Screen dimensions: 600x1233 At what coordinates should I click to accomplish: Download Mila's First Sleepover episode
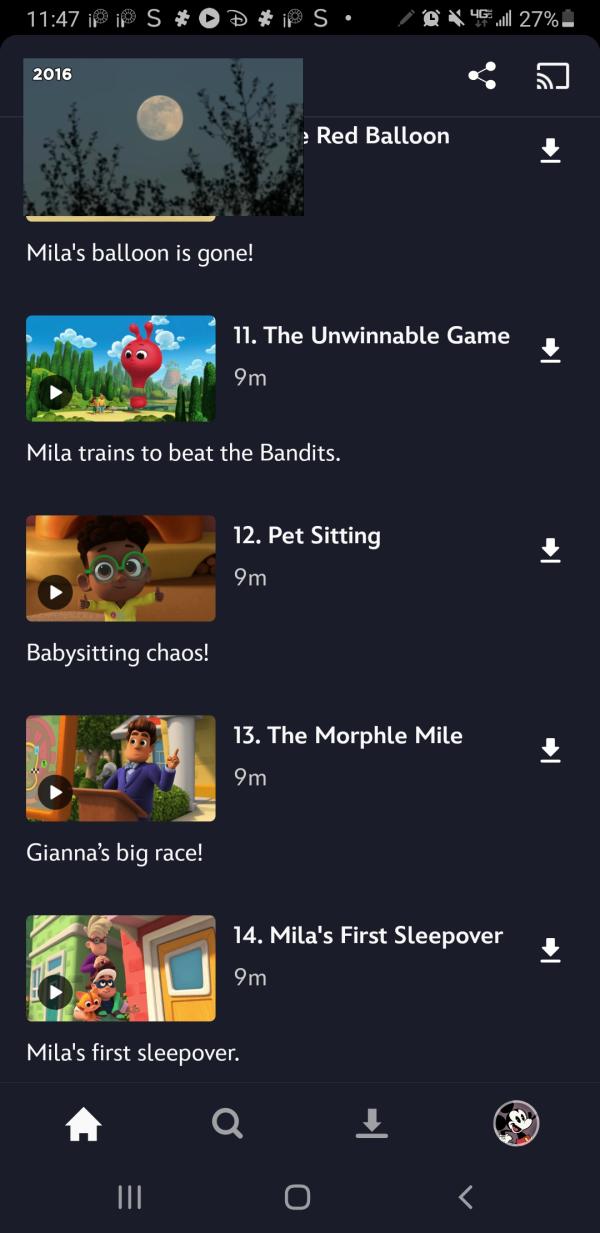[550, 951]
